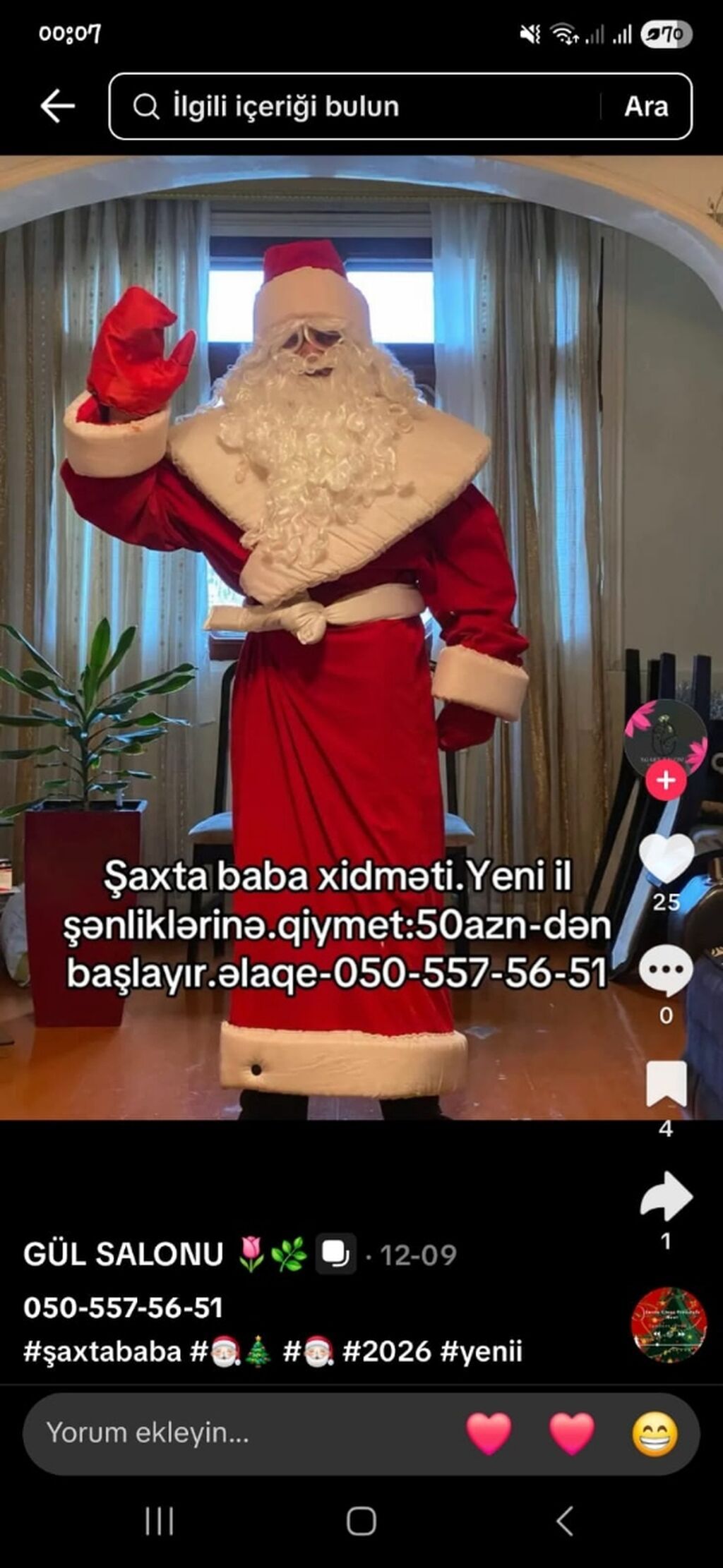Tap the Ara search button
The width and height of the screenshot is (723, 1568).
pos(645,107)
